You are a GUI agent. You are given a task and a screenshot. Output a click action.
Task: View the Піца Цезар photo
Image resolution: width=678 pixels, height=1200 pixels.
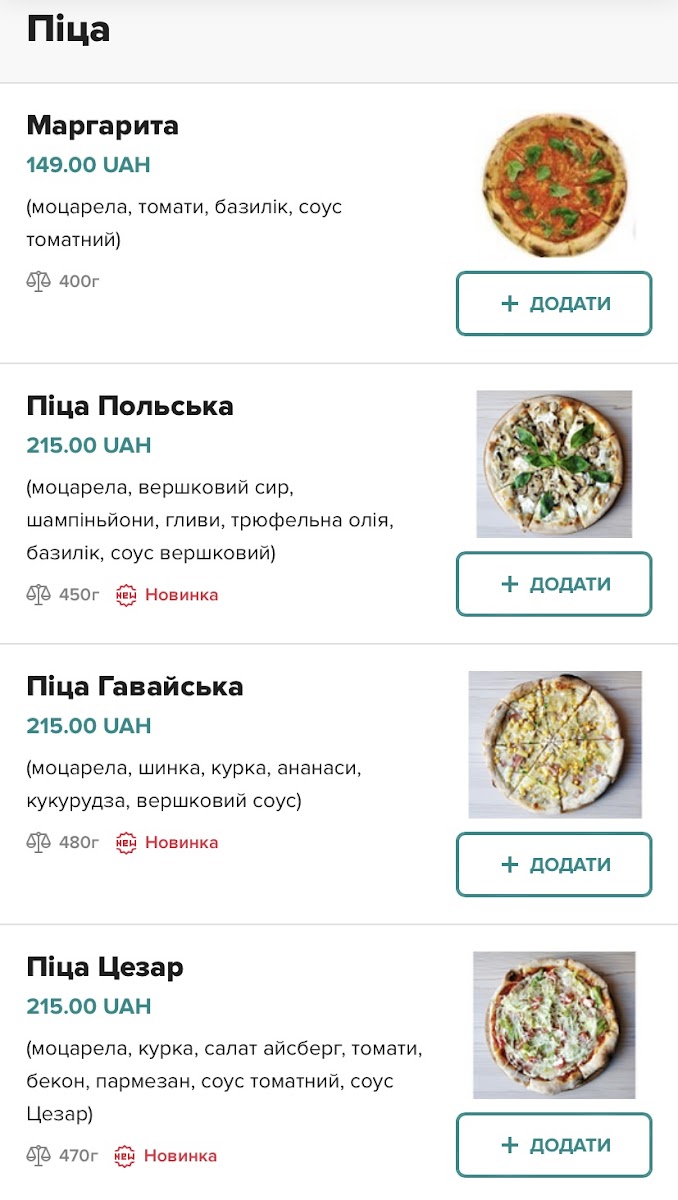[x=554, y=1025]
